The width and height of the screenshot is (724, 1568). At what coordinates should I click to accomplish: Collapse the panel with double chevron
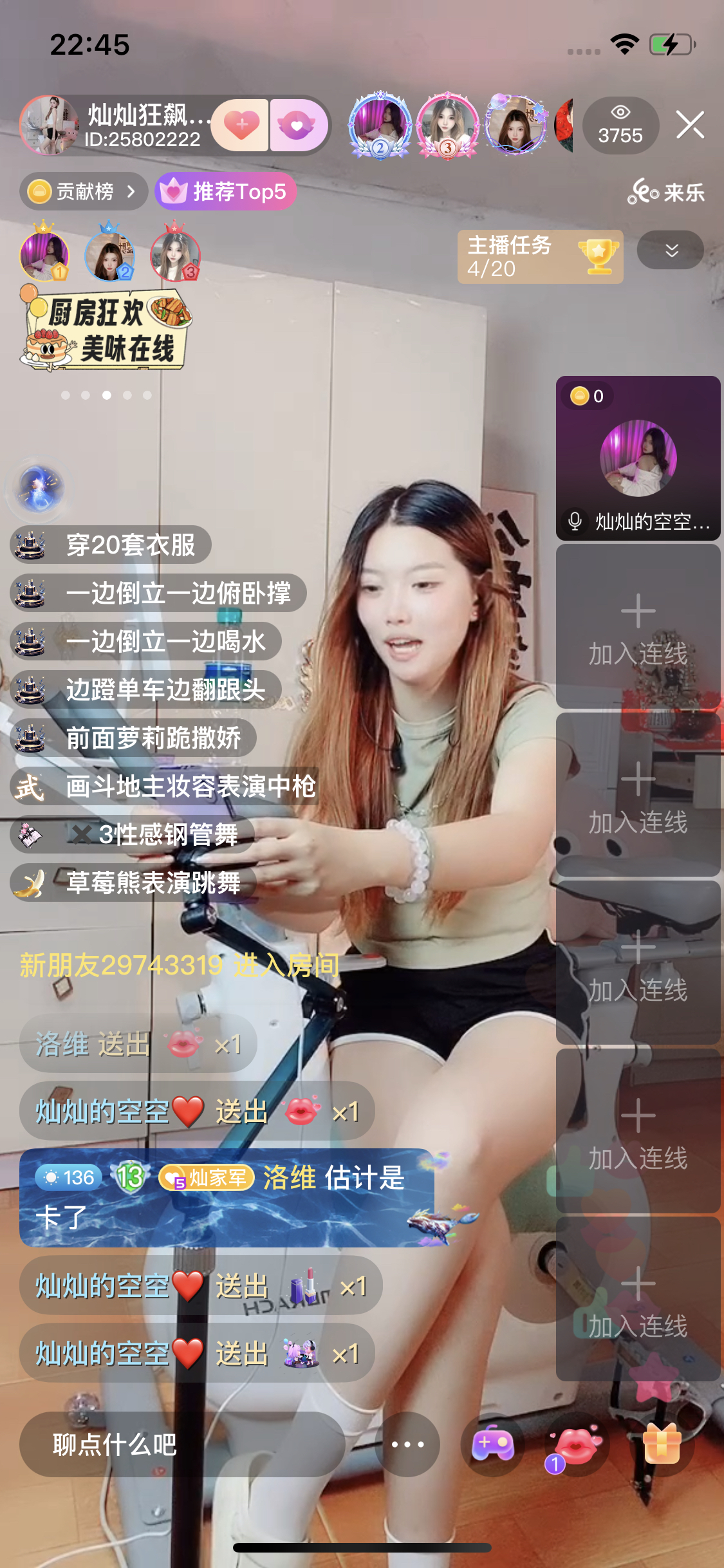pyautogui.click(x=671, y=250)
